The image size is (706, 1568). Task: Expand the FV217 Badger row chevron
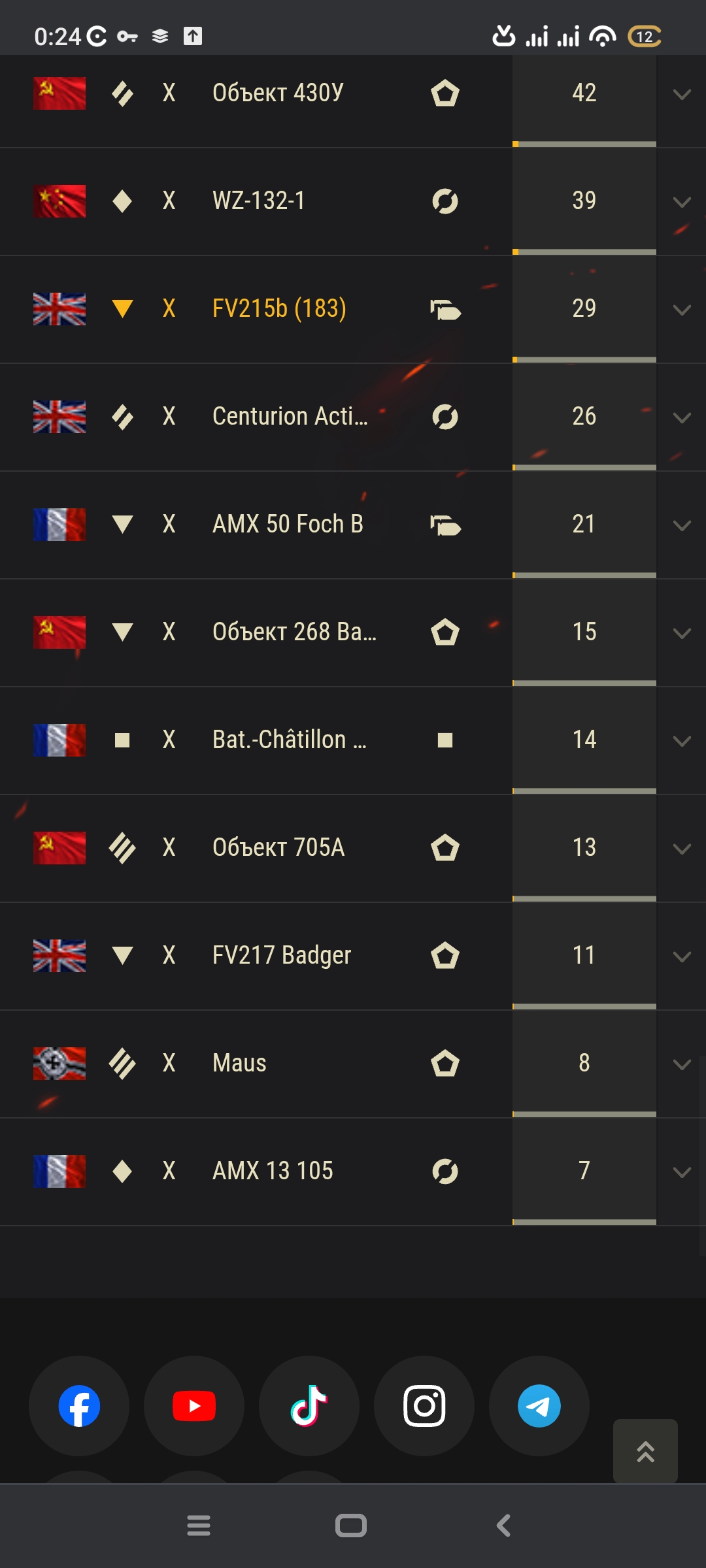pos(682,957)
